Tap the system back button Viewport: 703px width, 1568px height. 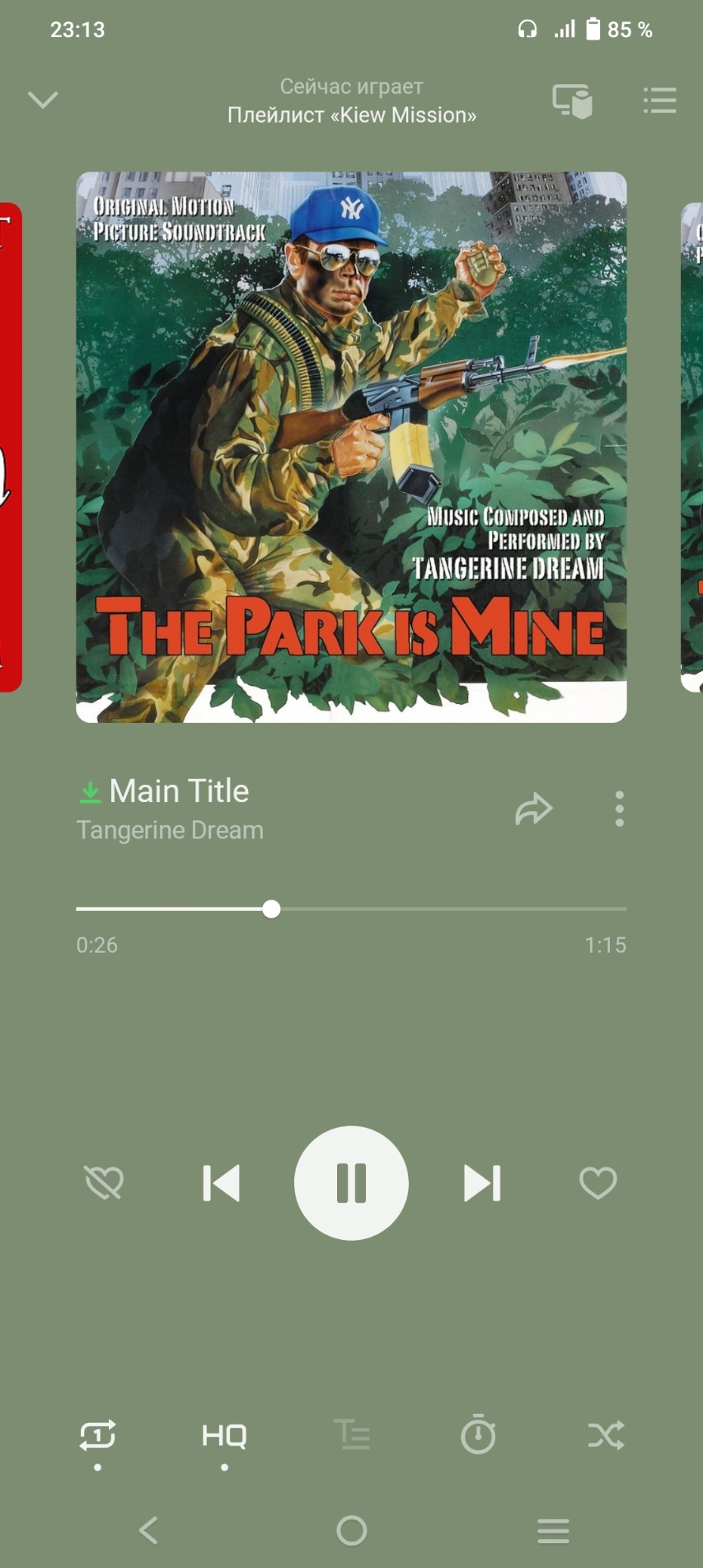coord(148,1531)
